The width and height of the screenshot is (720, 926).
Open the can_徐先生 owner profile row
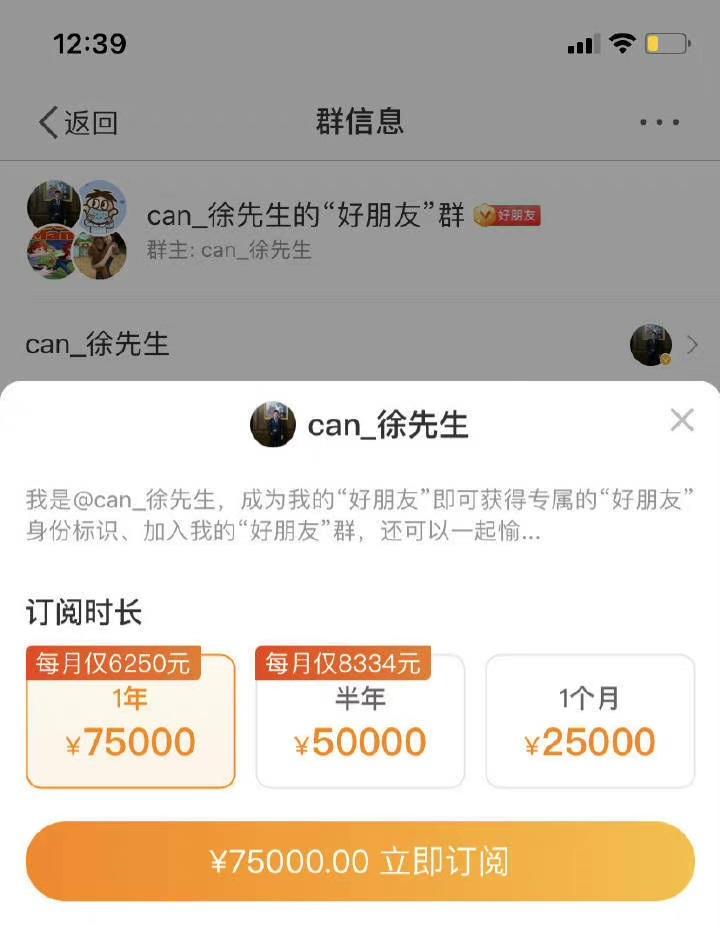[360, 345]
